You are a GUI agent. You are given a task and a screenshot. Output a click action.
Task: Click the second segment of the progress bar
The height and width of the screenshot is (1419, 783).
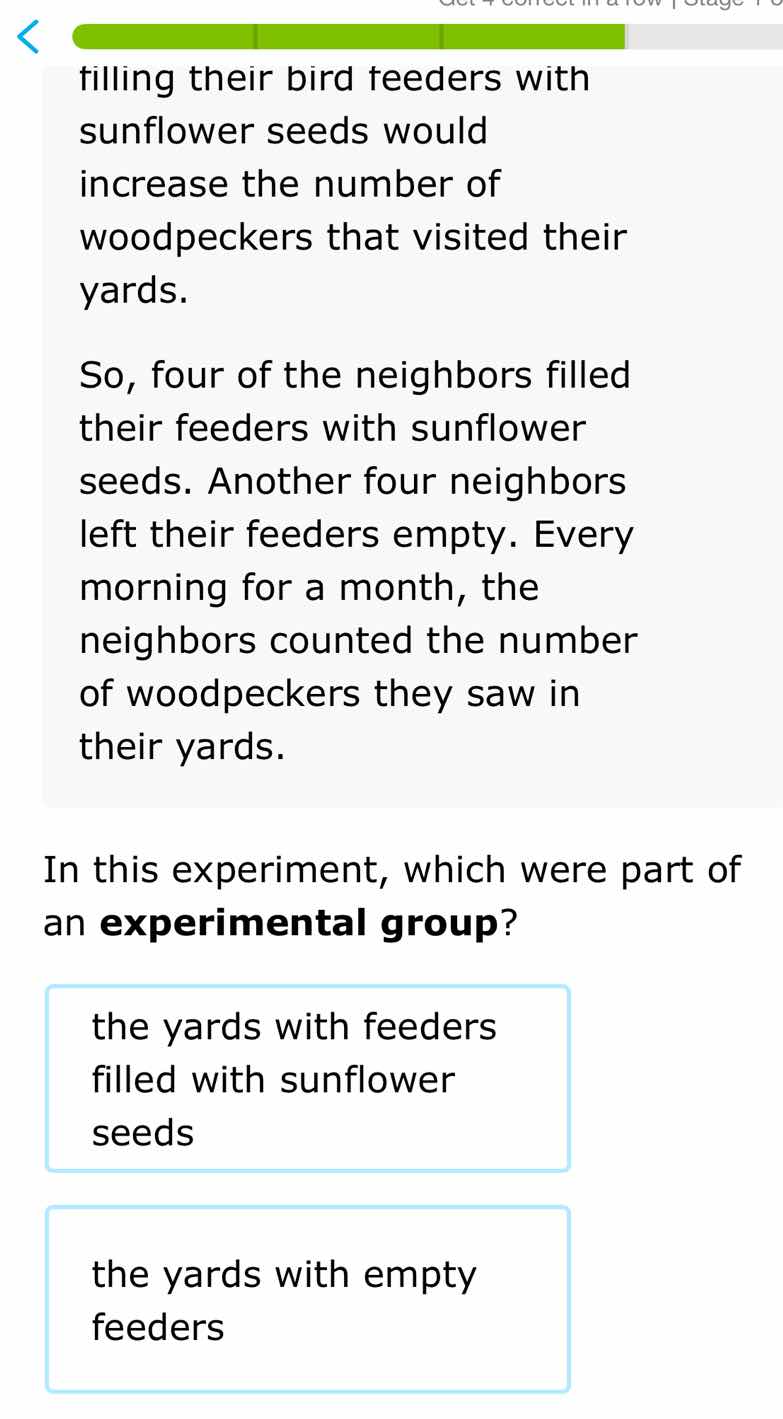[350, 34]
